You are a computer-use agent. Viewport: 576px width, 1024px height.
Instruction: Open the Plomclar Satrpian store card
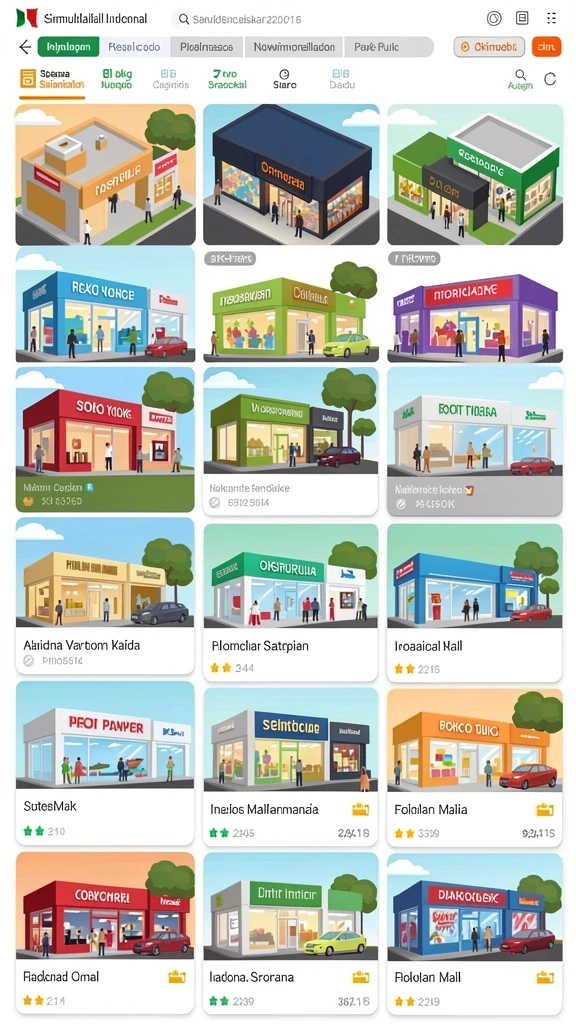tap(291, 602)
